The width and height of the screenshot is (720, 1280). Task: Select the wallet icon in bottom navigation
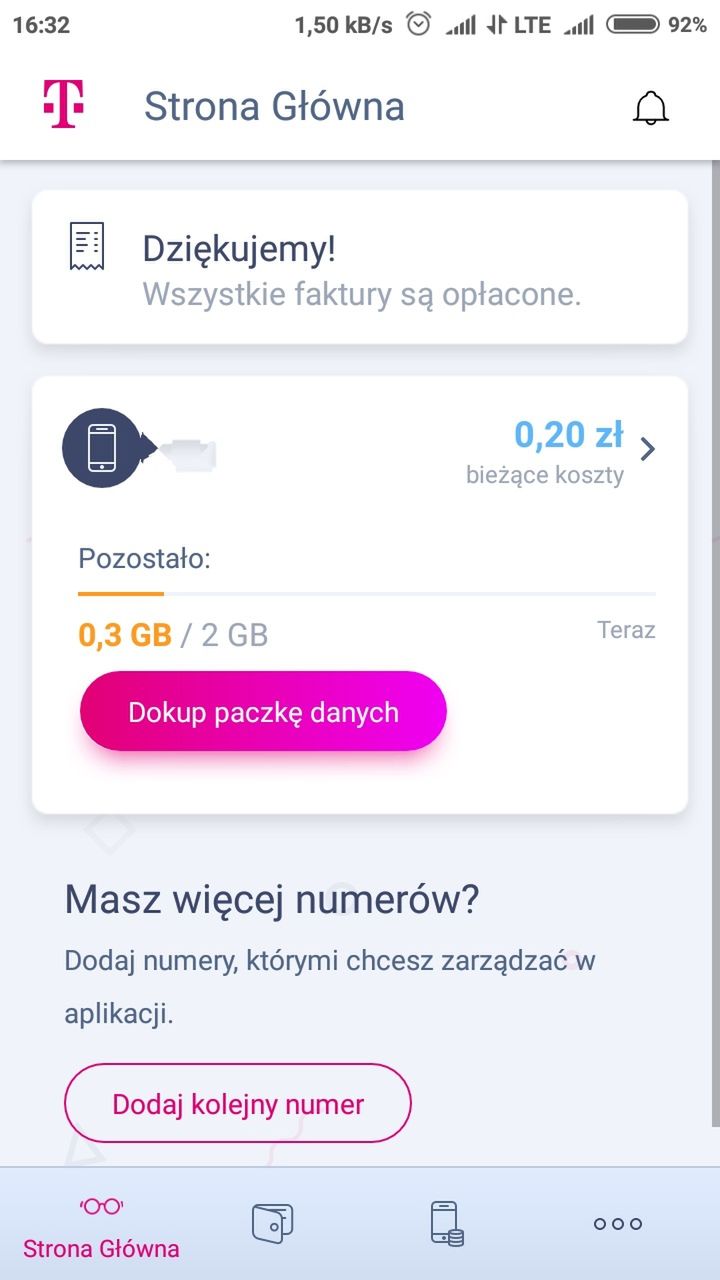click(x=272, y=1221)
